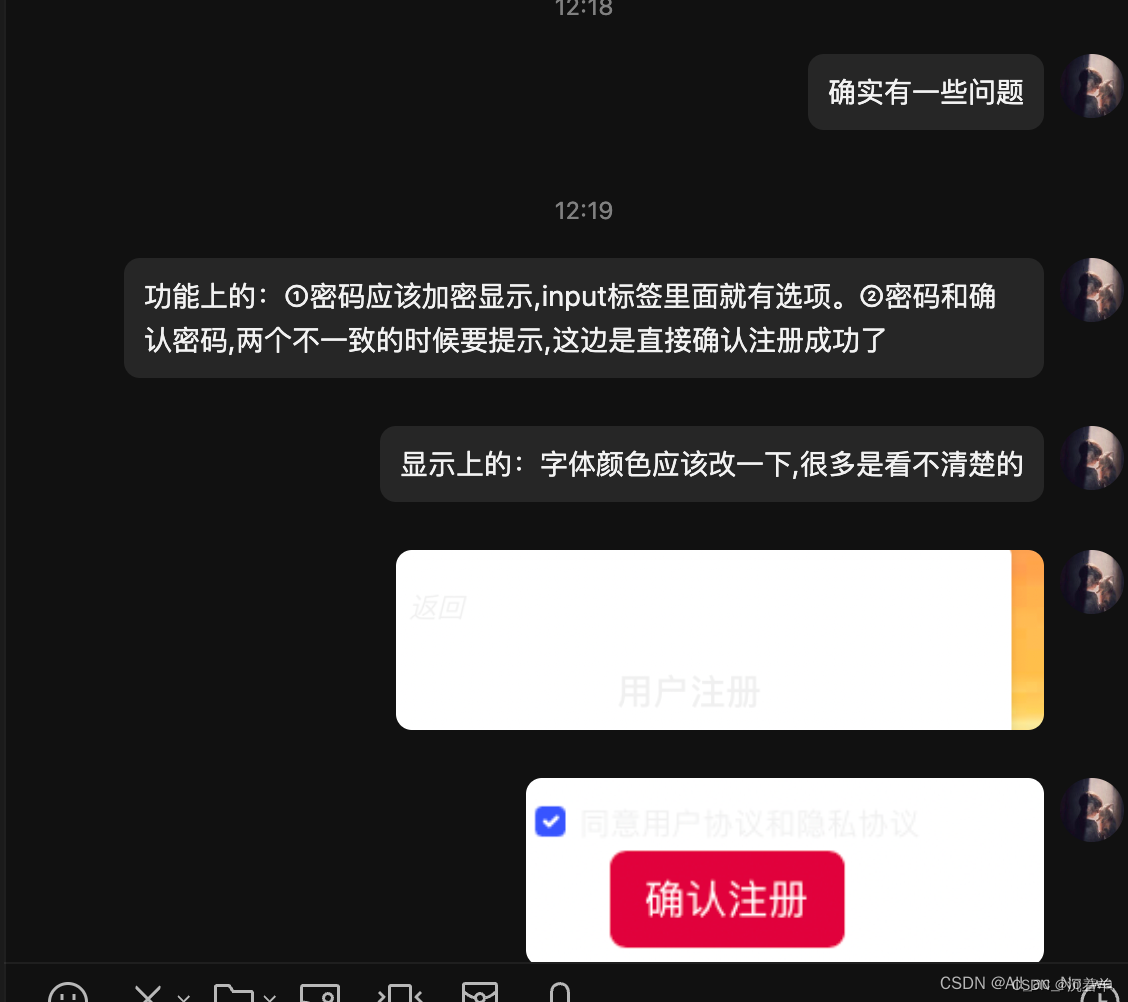Tap the avatar beside 确实有一些问题 message

point(1091,87)
